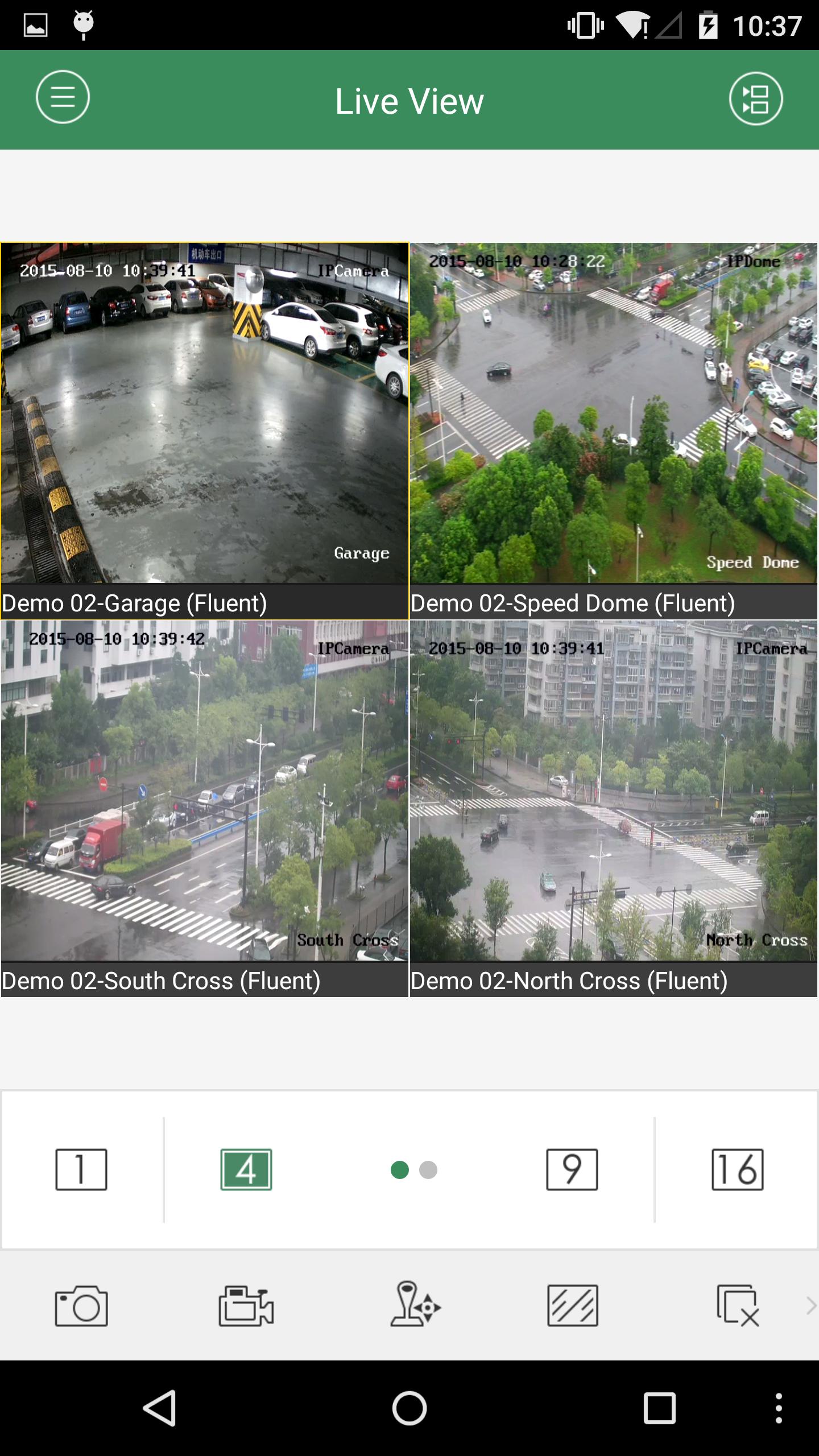Capture a snapshot with the camera icon
The height and width of the screenshot is (1456, 819).
[x=81, y=1306]
